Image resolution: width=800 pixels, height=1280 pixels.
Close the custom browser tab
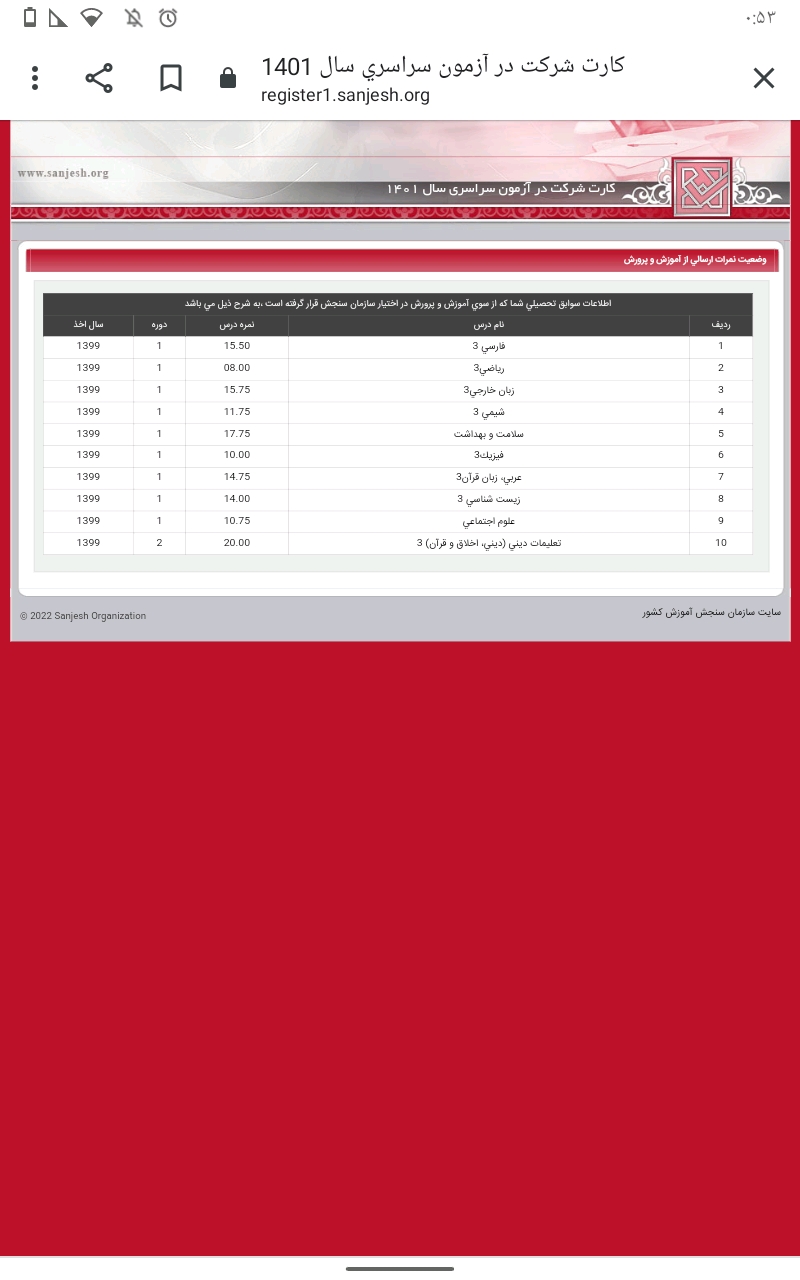coord(763,78)
